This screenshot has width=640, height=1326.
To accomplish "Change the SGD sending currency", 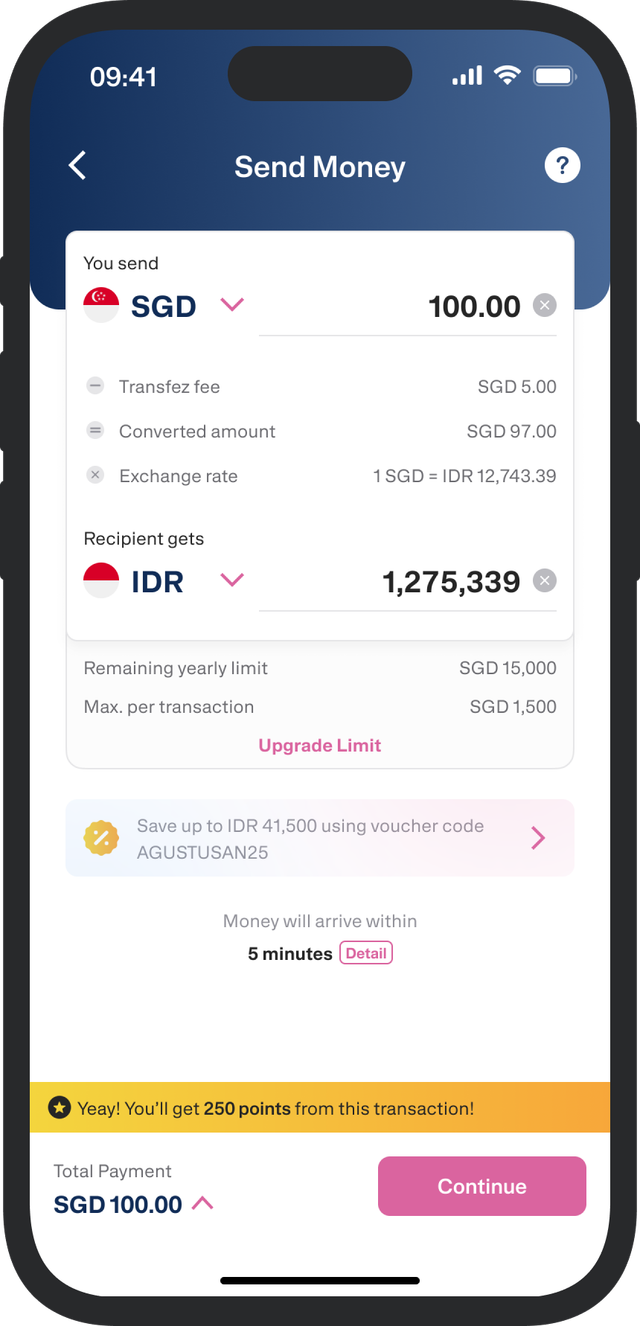I will tap(231, 305).
